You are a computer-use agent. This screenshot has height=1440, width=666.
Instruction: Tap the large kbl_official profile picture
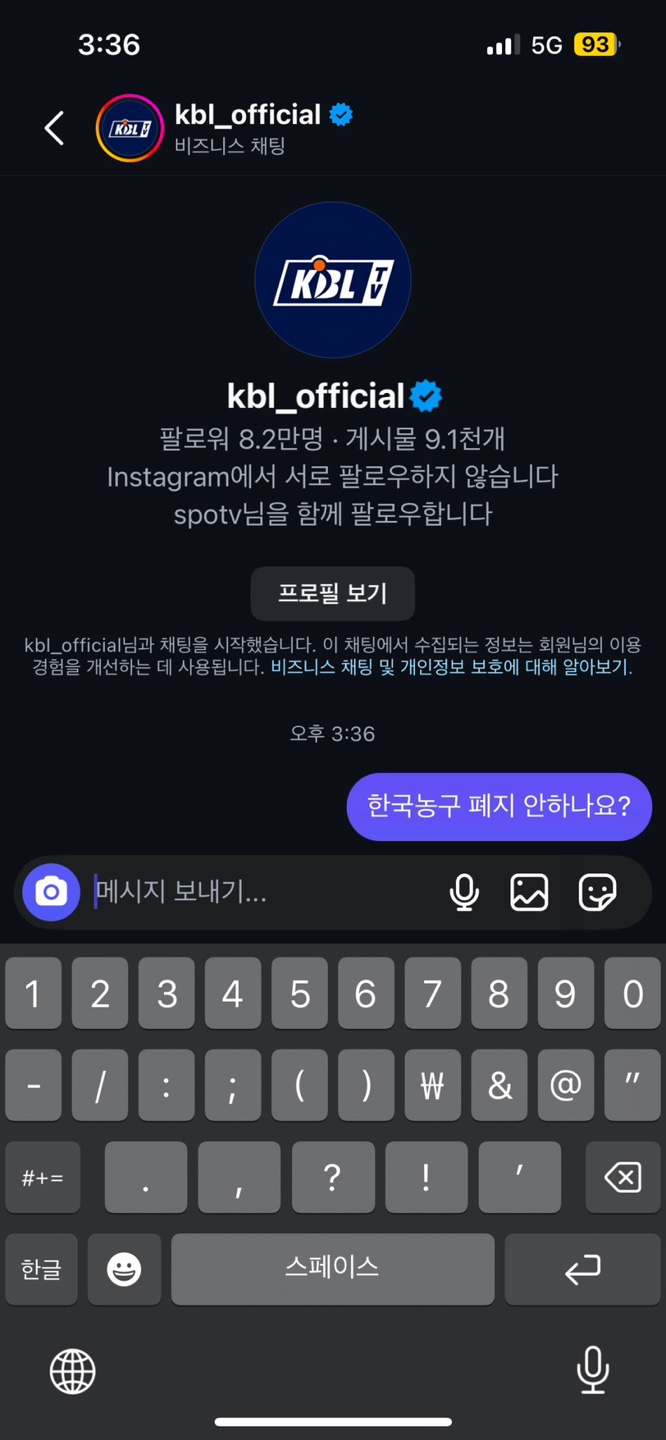[332, 280]
